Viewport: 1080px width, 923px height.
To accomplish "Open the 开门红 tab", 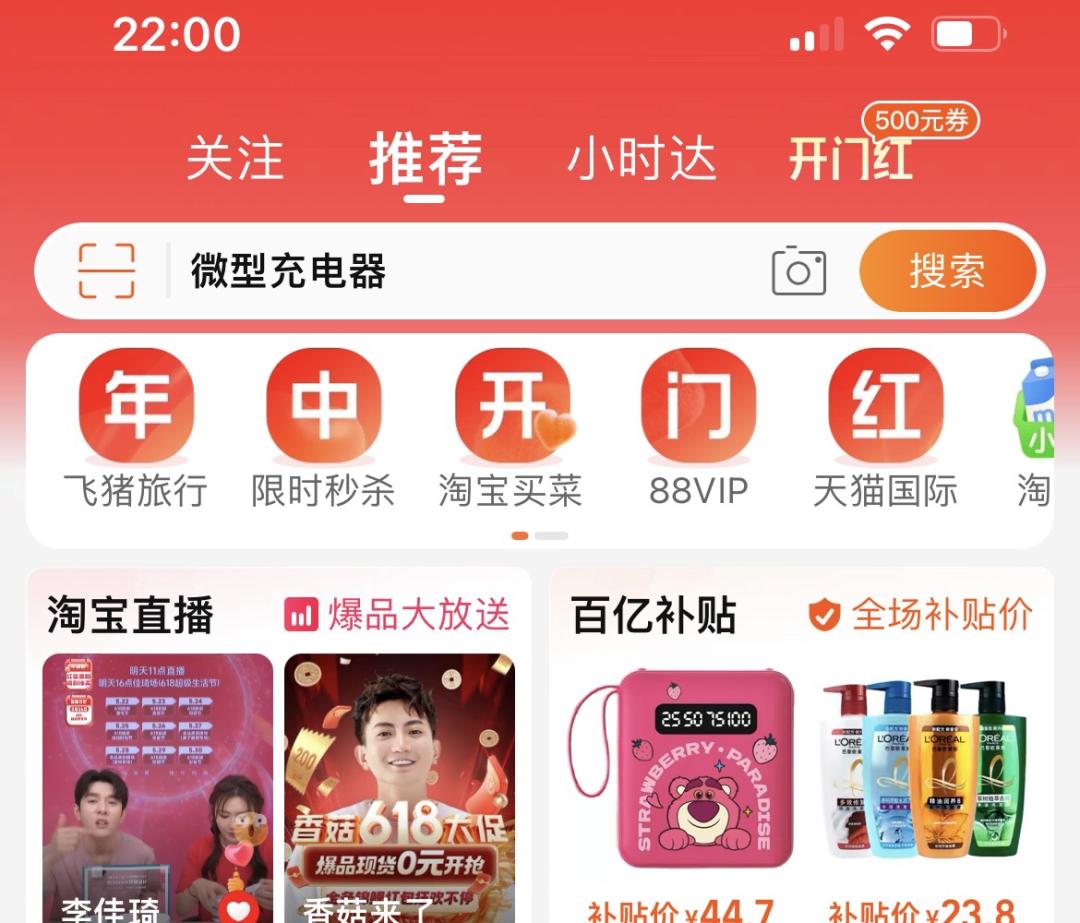I will coord(851,160).
